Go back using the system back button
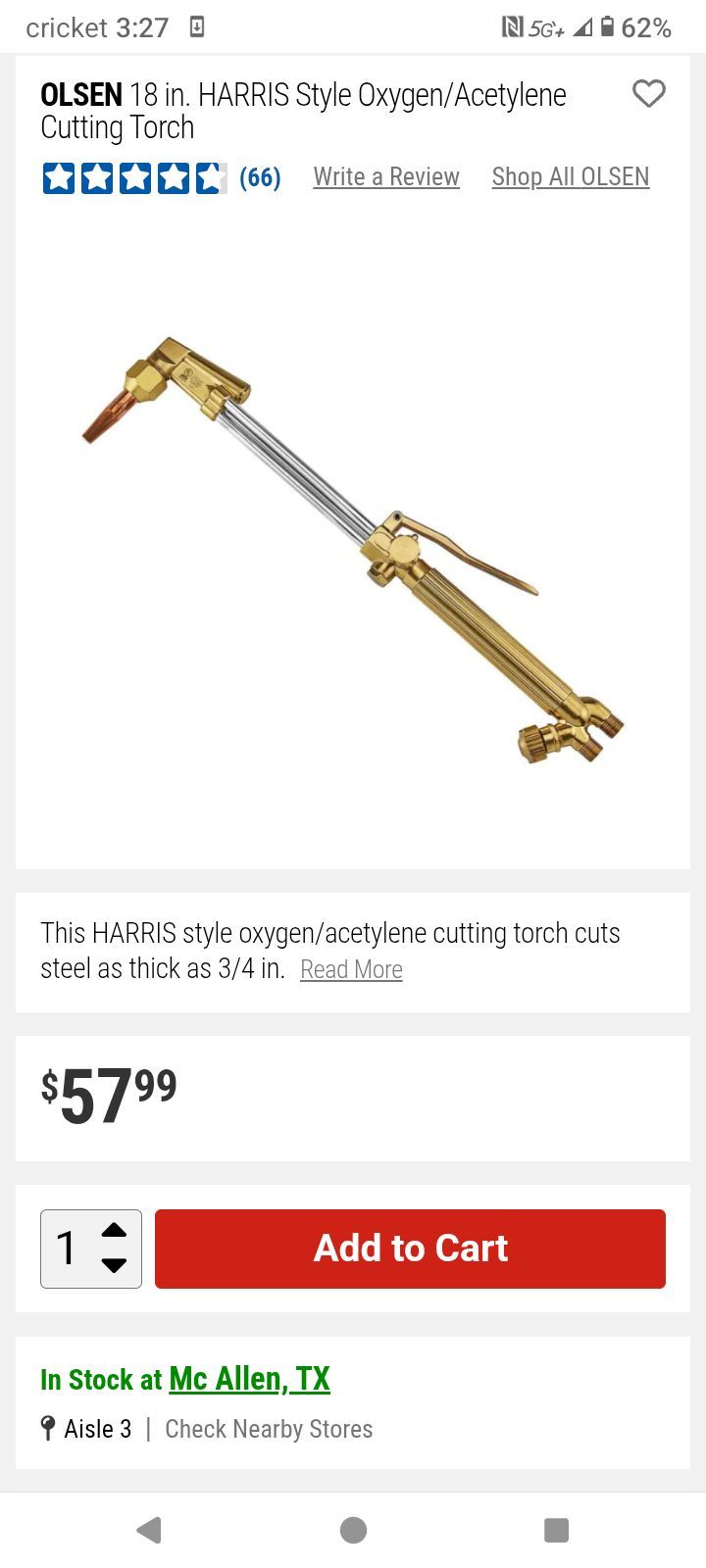 tap(149, 1530)
